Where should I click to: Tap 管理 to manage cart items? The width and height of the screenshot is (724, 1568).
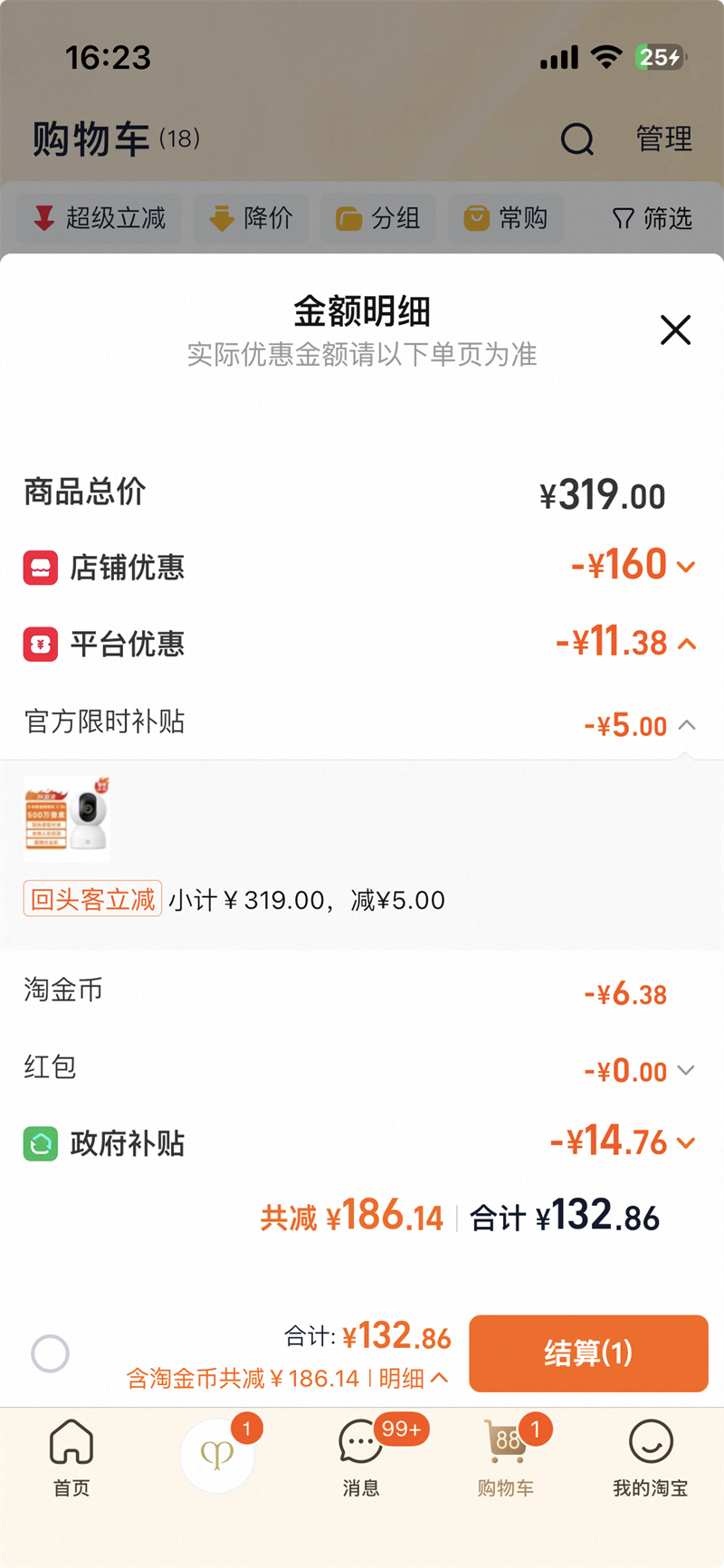point(663,139)
